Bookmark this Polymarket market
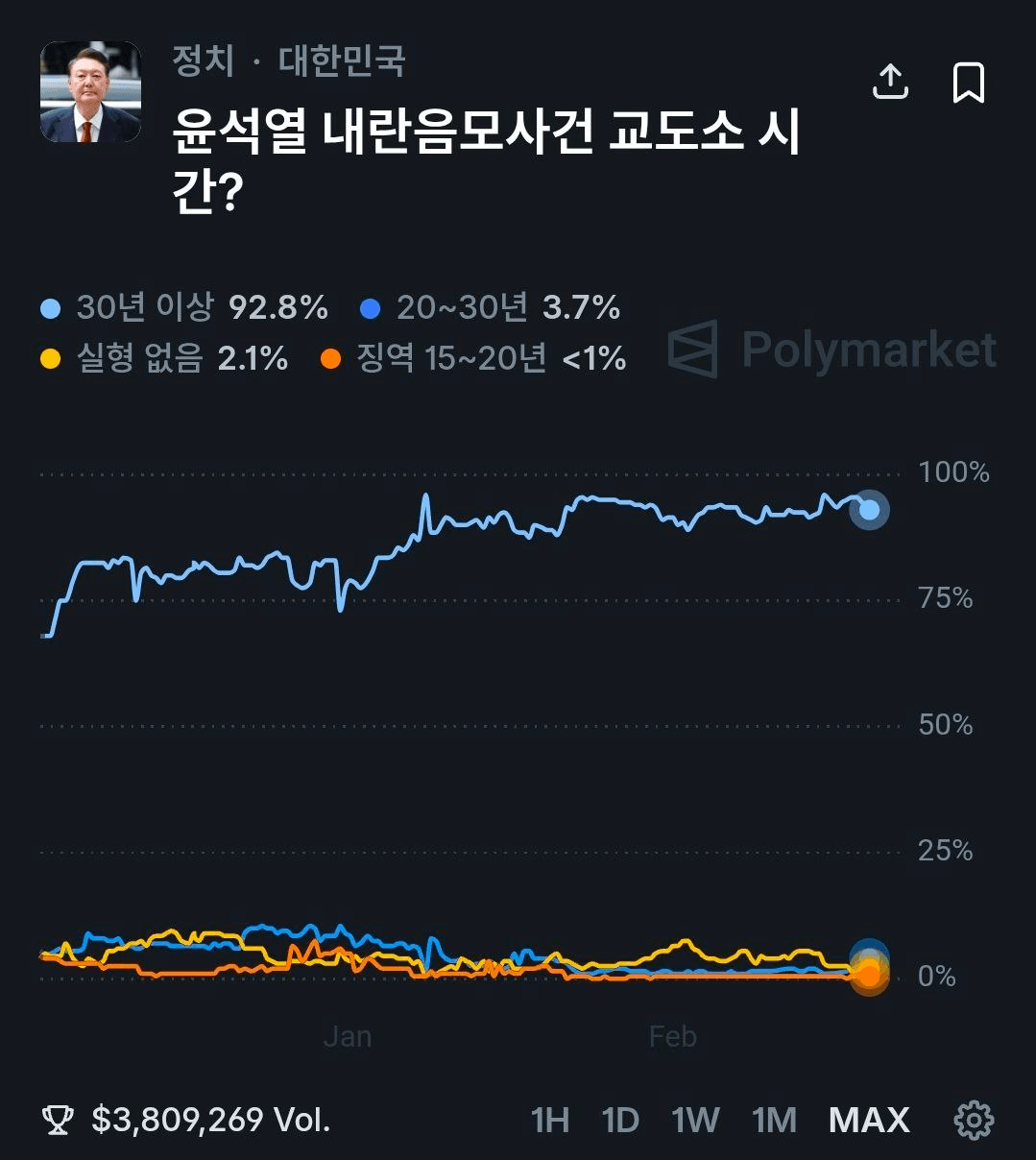 pyautogui.click(x=968, y=83)
